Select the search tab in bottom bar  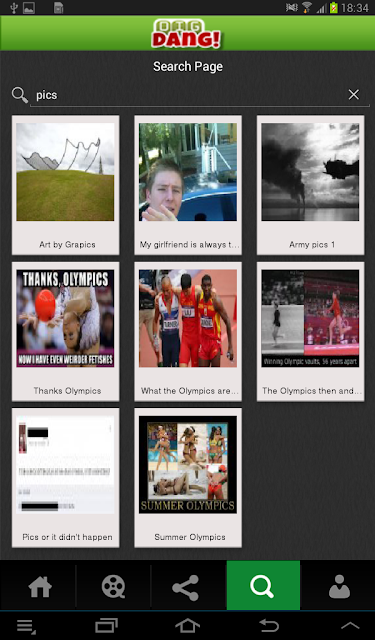coord(263,586)
